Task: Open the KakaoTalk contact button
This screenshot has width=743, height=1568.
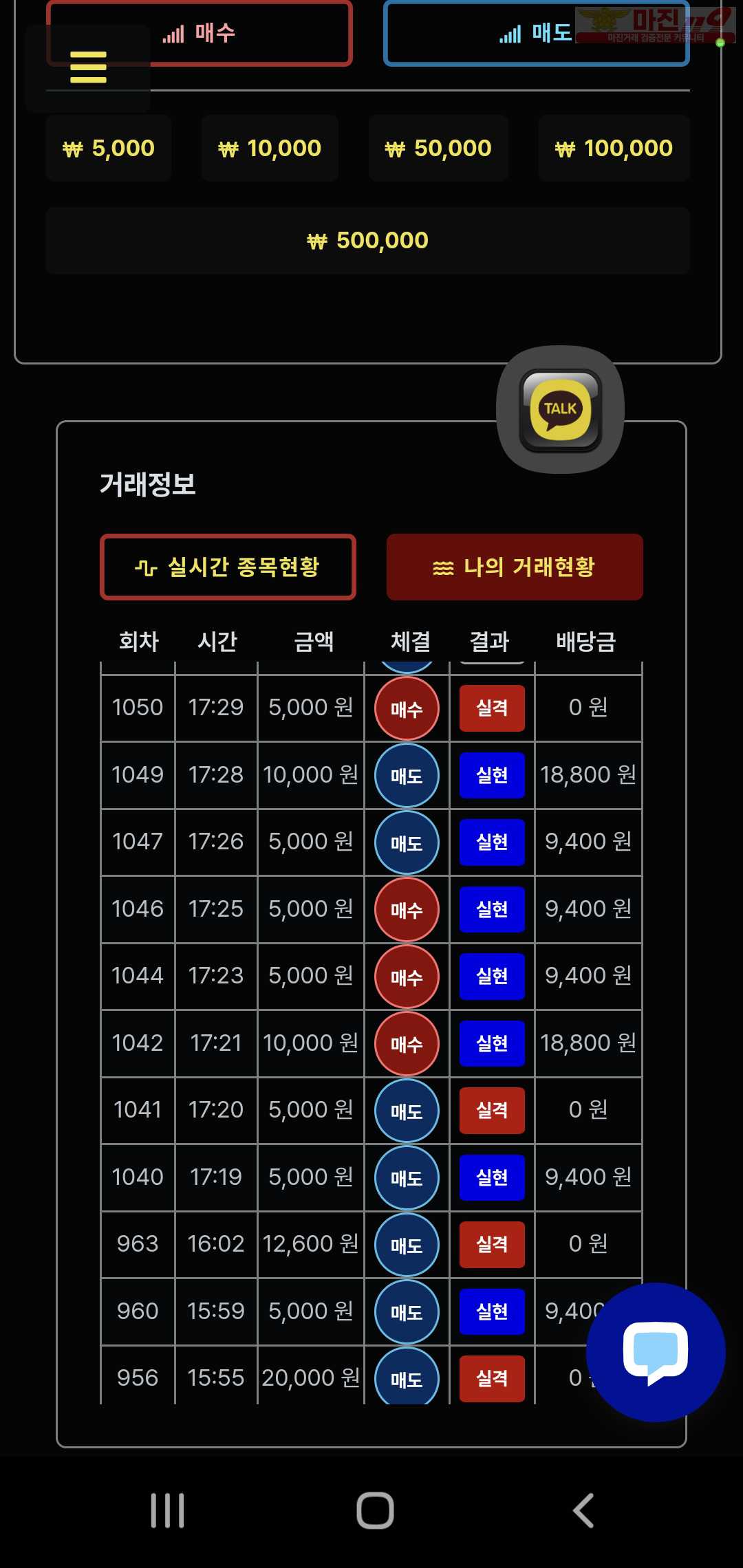Action: (x=561, y=410)
